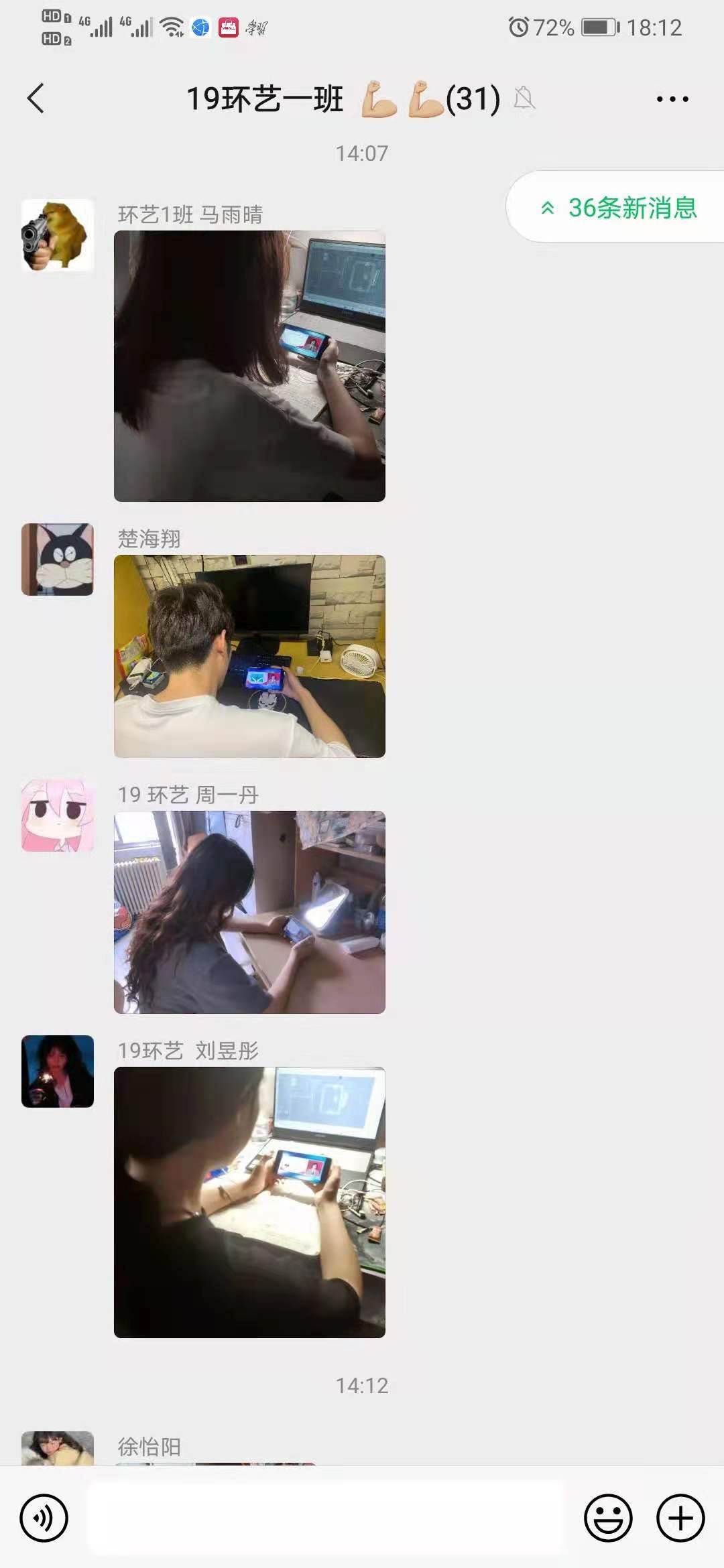Open the plus attachment menu
Screen dimensions: 724x1568
[680, 1518]
